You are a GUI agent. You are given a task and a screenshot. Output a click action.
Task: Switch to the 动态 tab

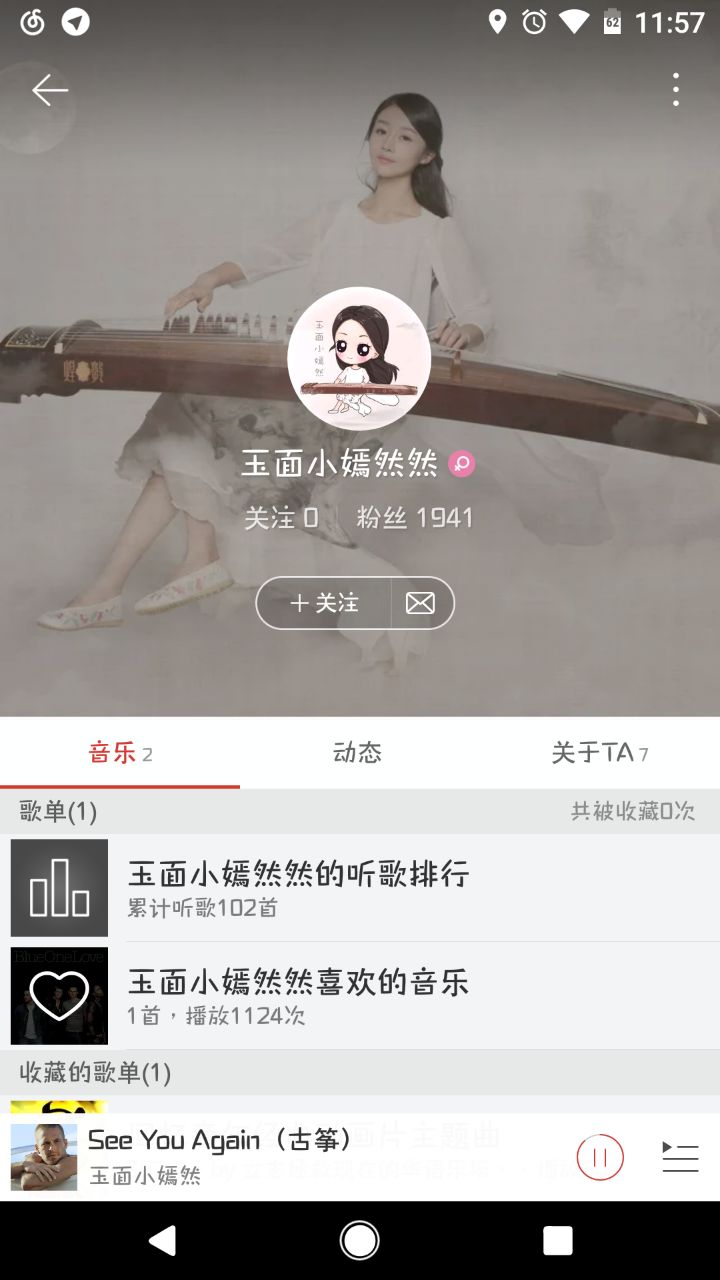coord(358,753)
